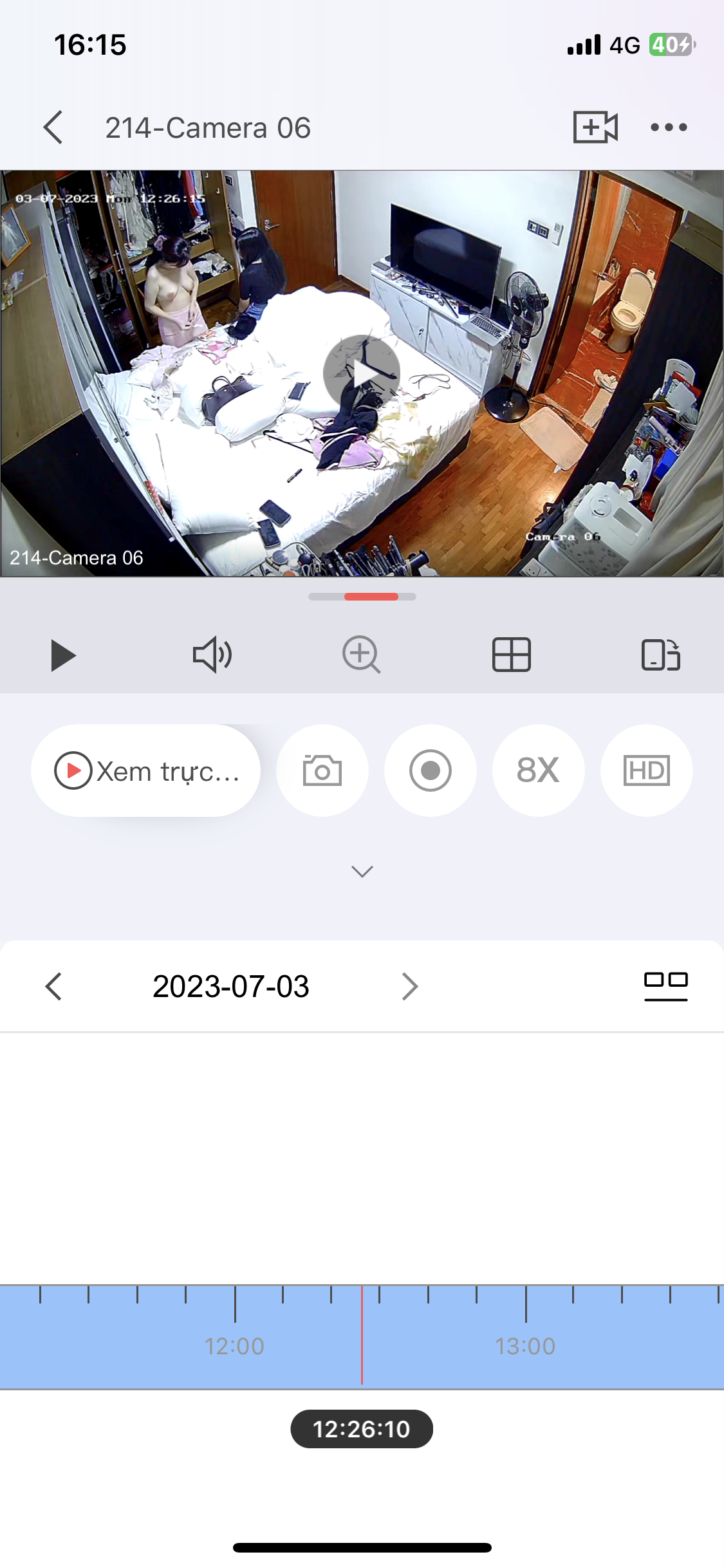Start recording with the record button
This screenshot has width=724, height=1568.
point(431,770)
